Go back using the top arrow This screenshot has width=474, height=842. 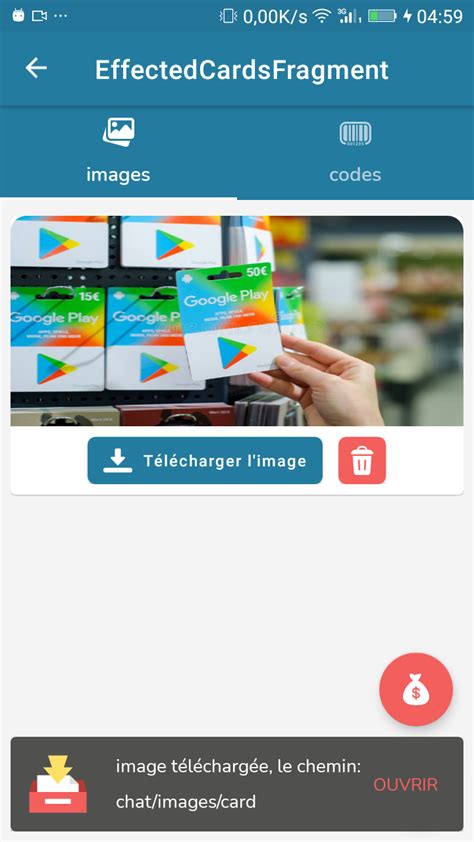[36, 68]
